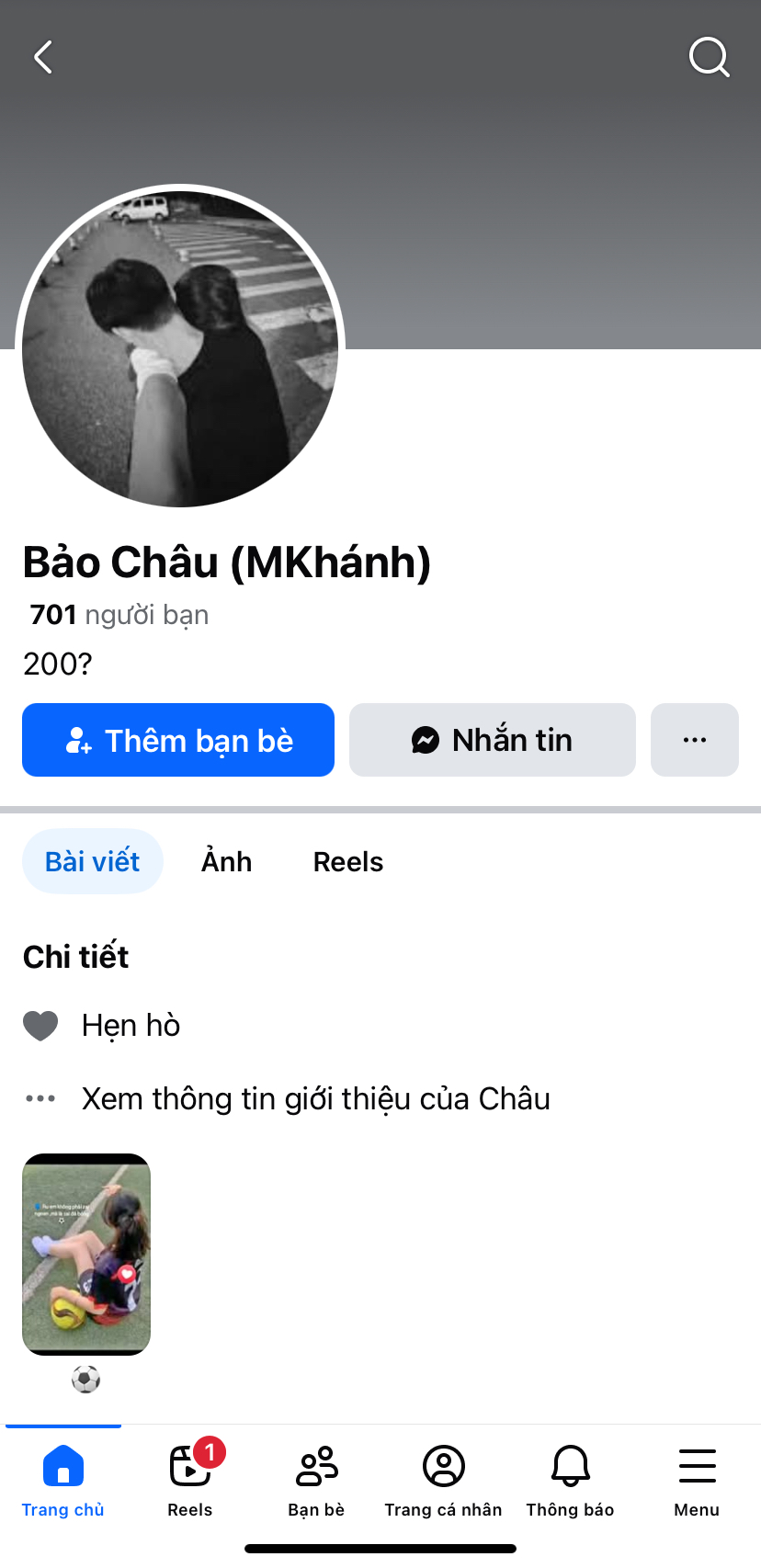Open Trang cá nhân tab
Screen dimensions: 761x1568
[443, 1477]
